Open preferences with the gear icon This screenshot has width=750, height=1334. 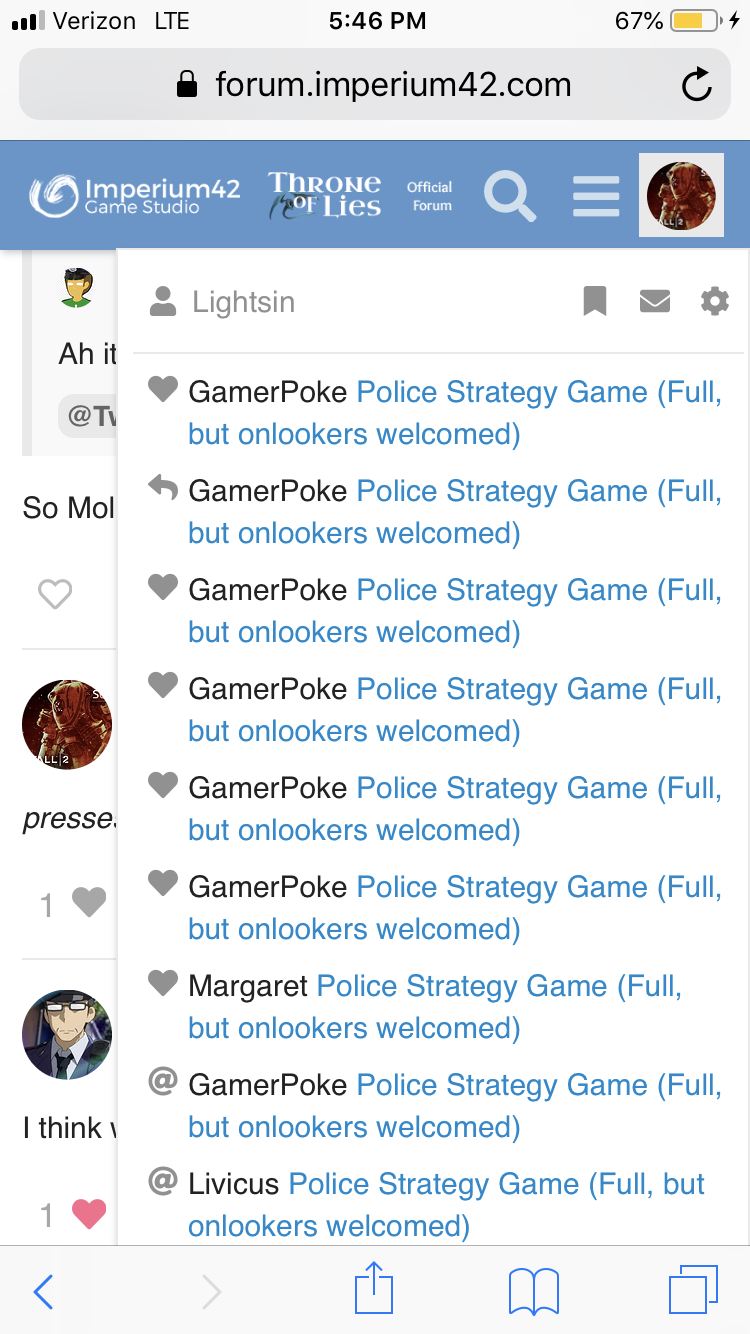pos(714,301)
